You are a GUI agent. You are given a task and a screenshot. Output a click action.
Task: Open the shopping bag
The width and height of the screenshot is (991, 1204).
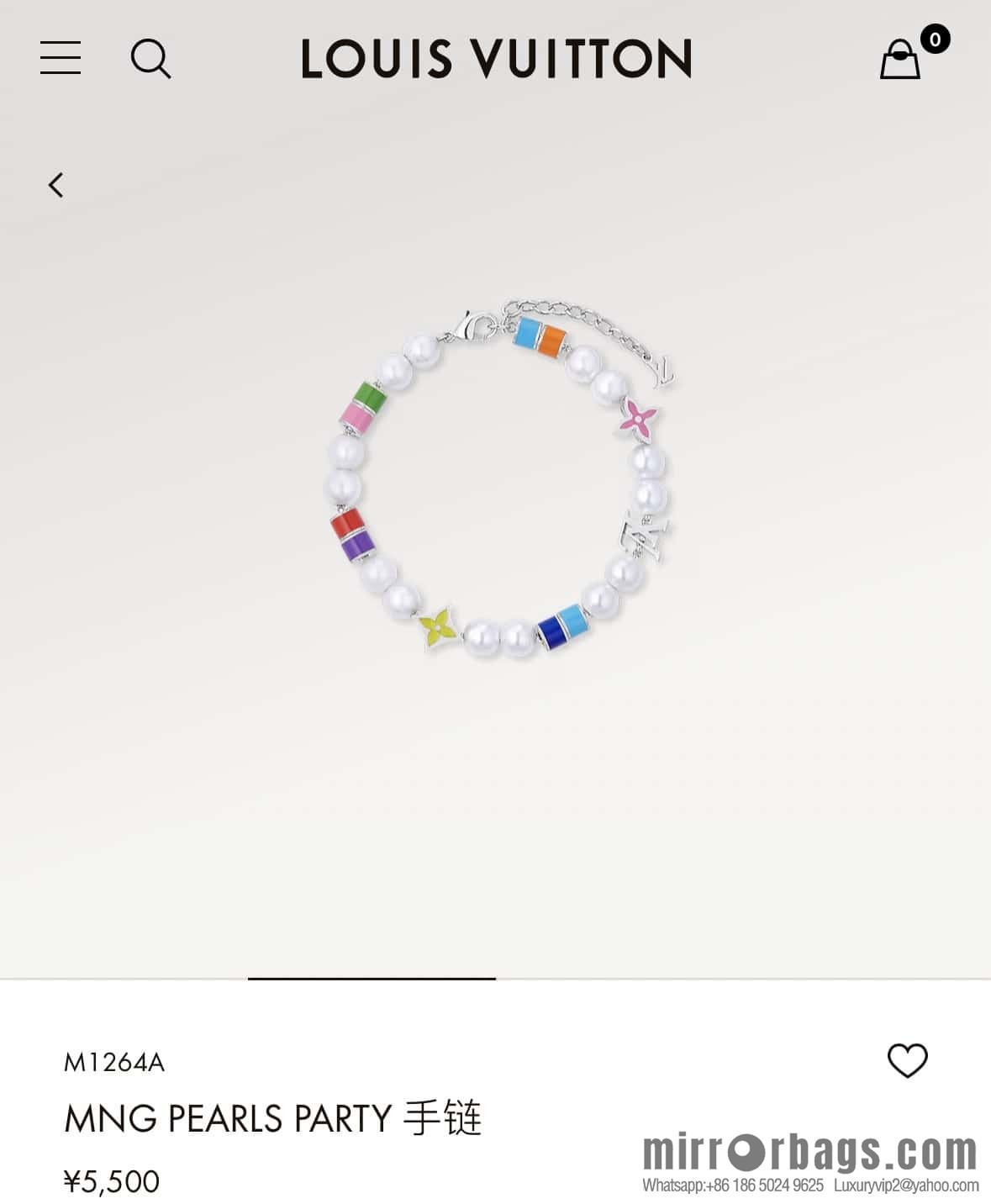tap(900, 60)
